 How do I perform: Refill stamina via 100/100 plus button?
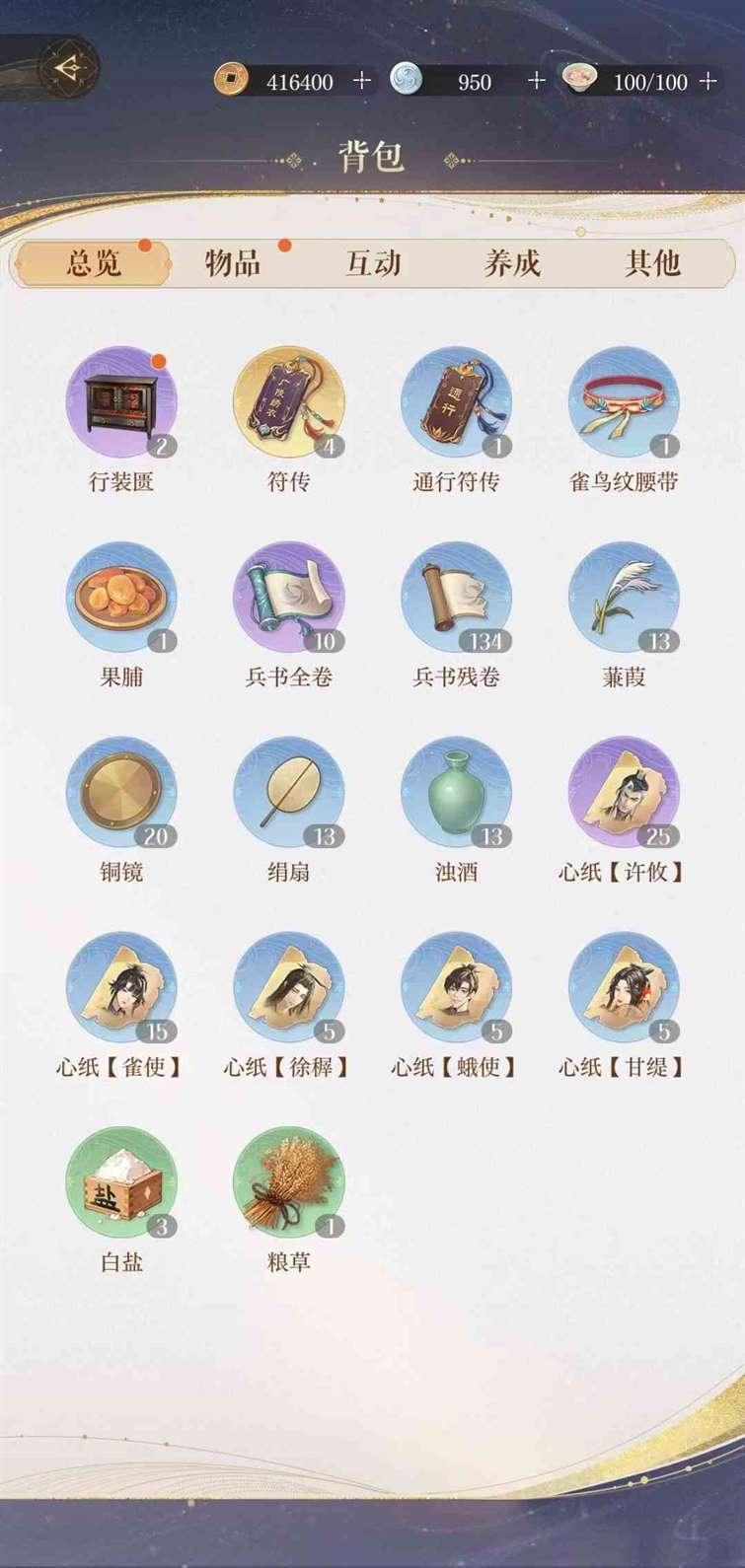coord(708,81)
